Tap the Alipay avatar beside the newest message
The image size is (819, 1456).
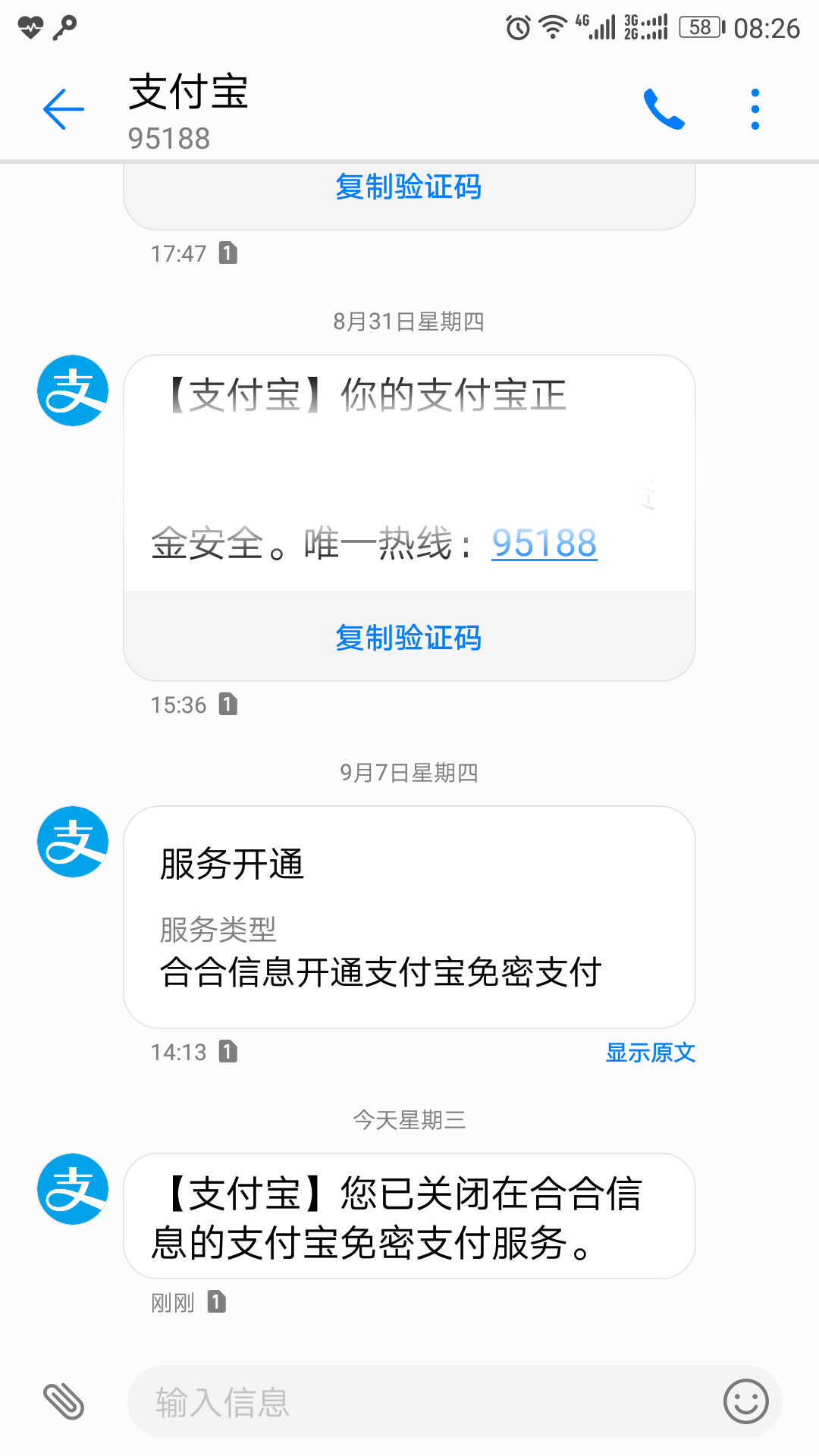click(x=72, y=1188)
